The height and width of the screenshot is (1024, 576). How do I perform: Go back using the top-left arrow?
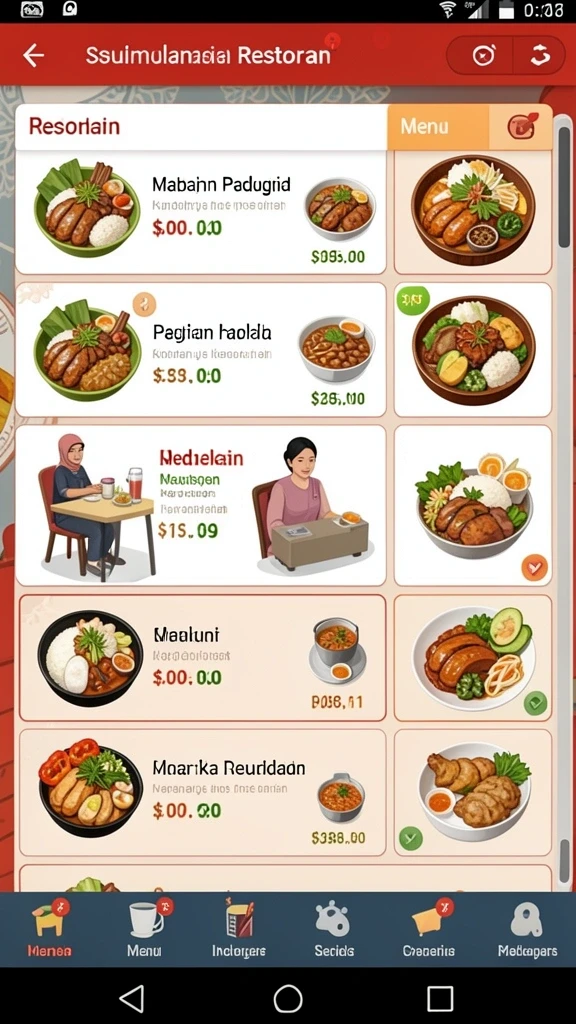33,56
